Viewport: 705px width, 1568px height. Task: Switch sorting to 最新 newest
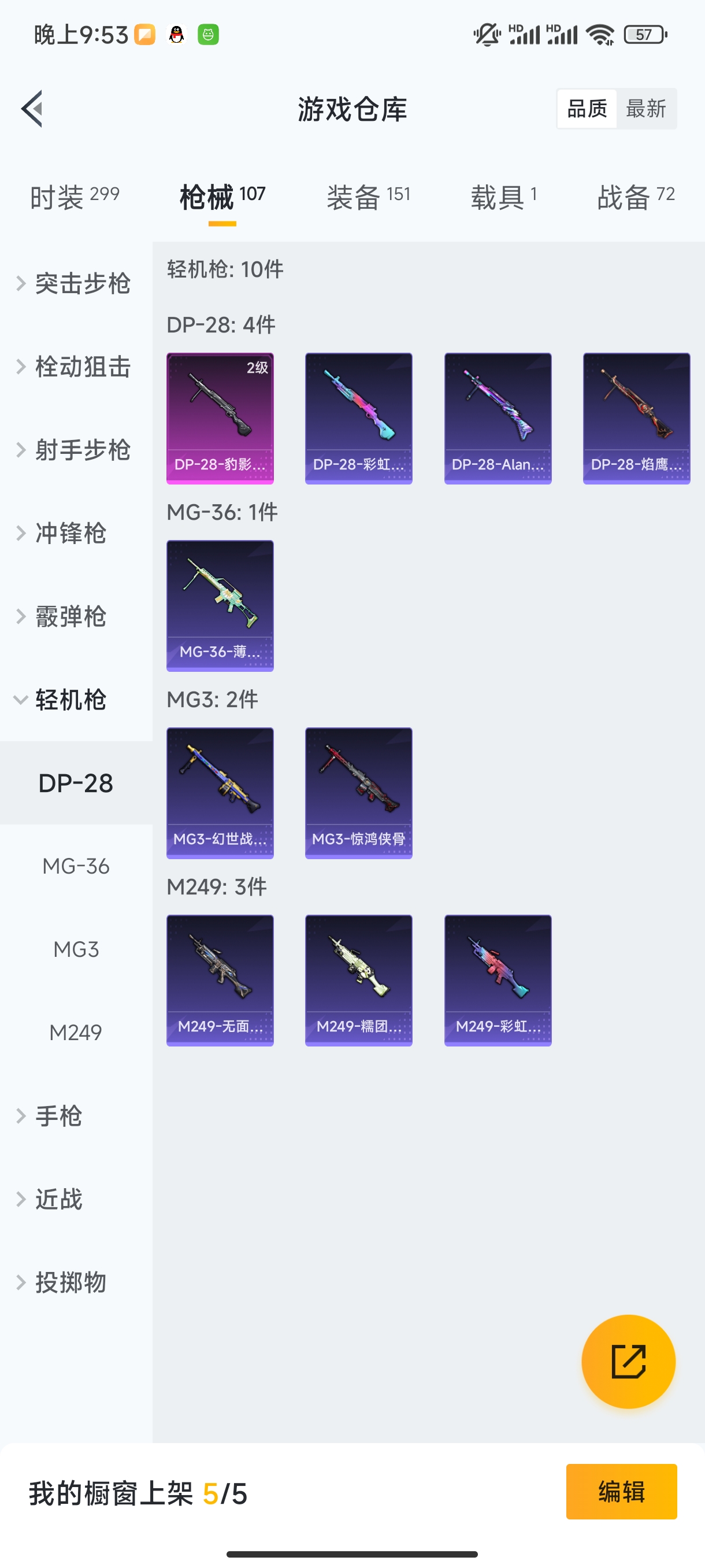coord(647,108)
